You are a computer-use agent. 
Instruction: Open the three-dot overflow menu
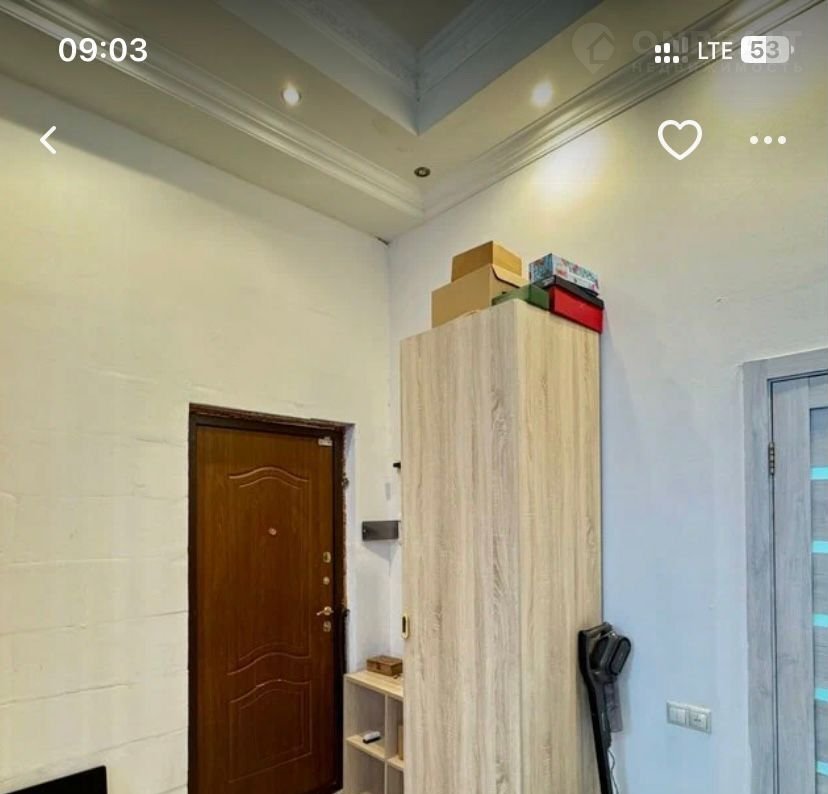[768, 140]
